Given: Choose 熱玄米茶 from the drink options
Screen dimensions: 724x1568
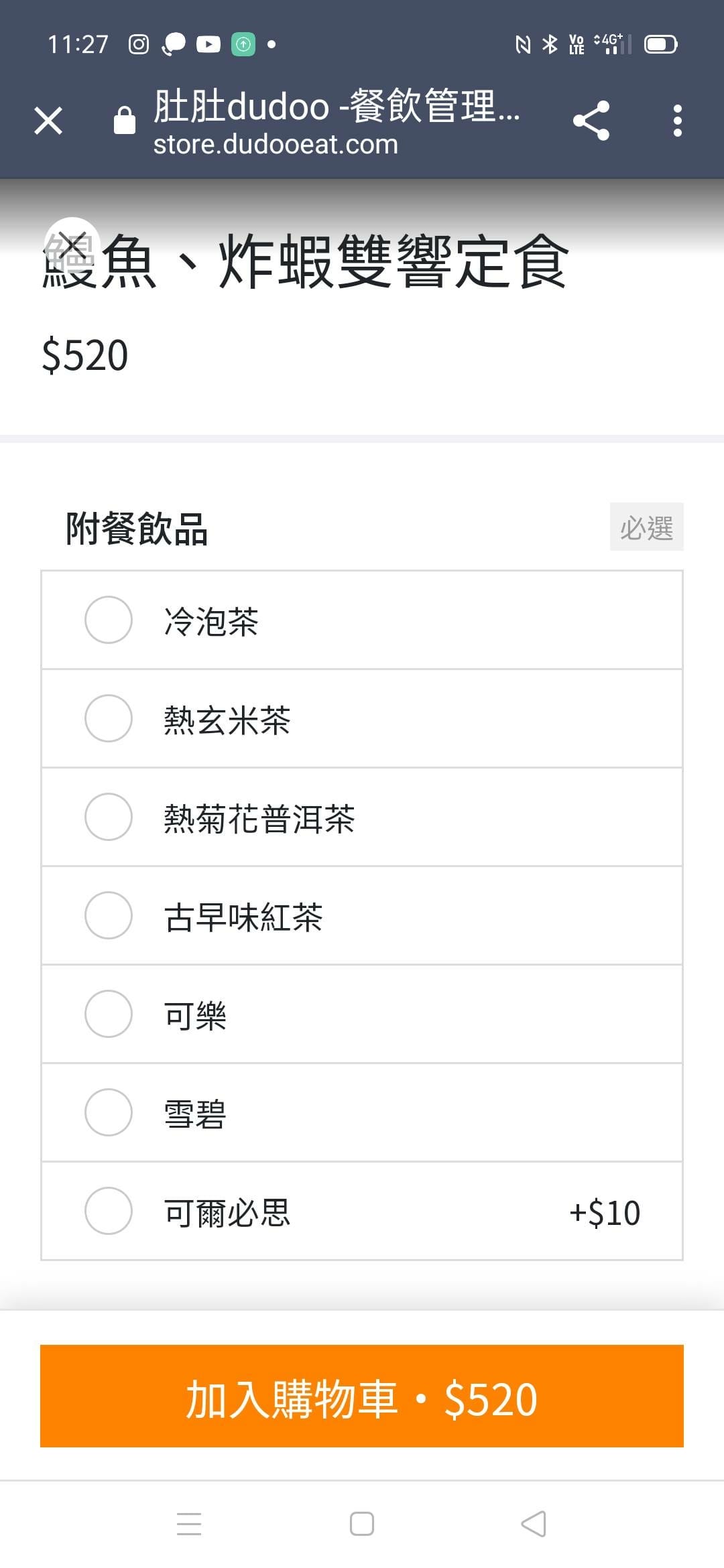Looking at the screenshot, I should (109, 719).
